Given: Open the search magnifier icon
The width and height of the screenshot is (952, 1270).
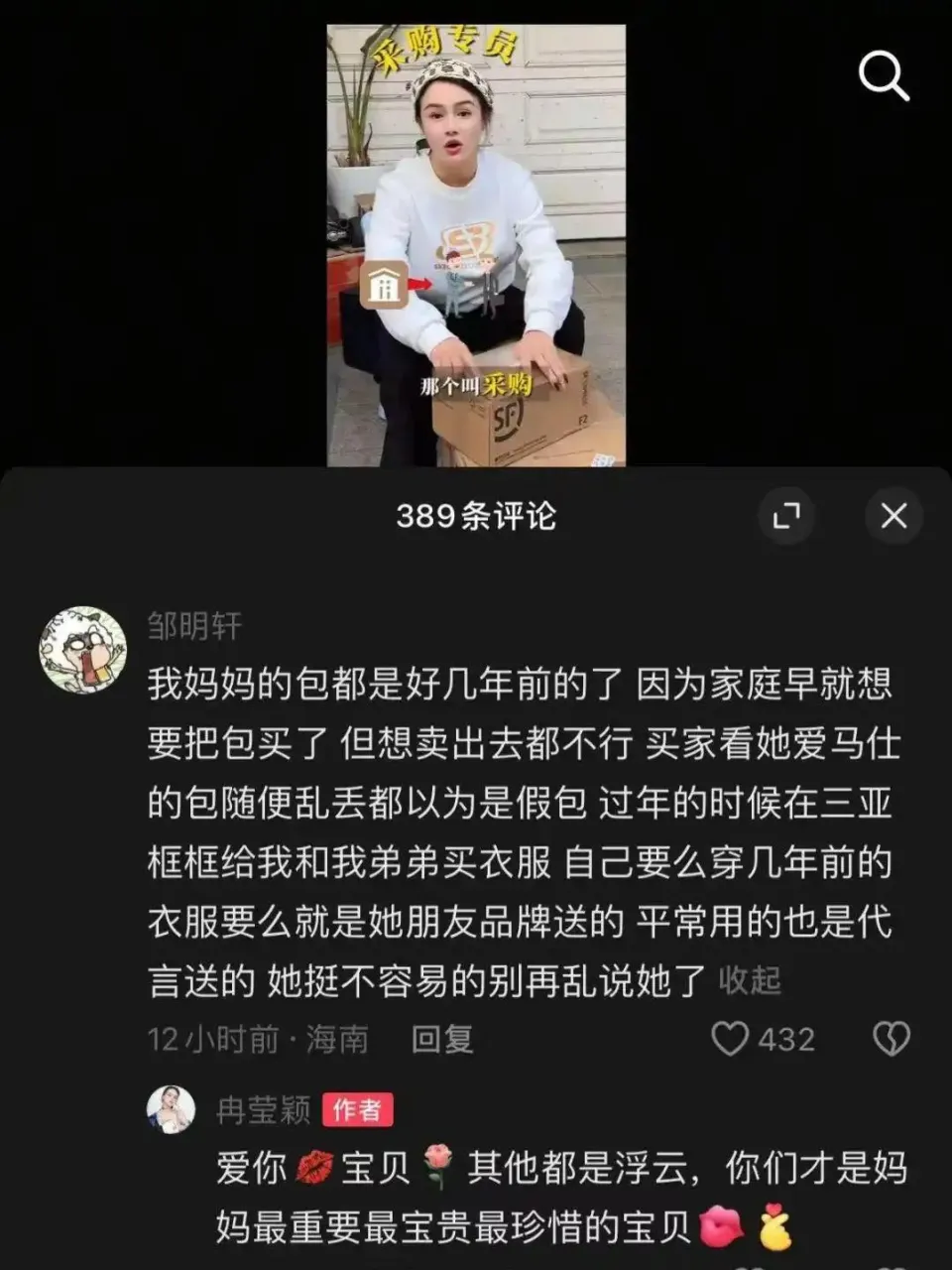Looking at the screenshot, I should click(x=883, y=75).
